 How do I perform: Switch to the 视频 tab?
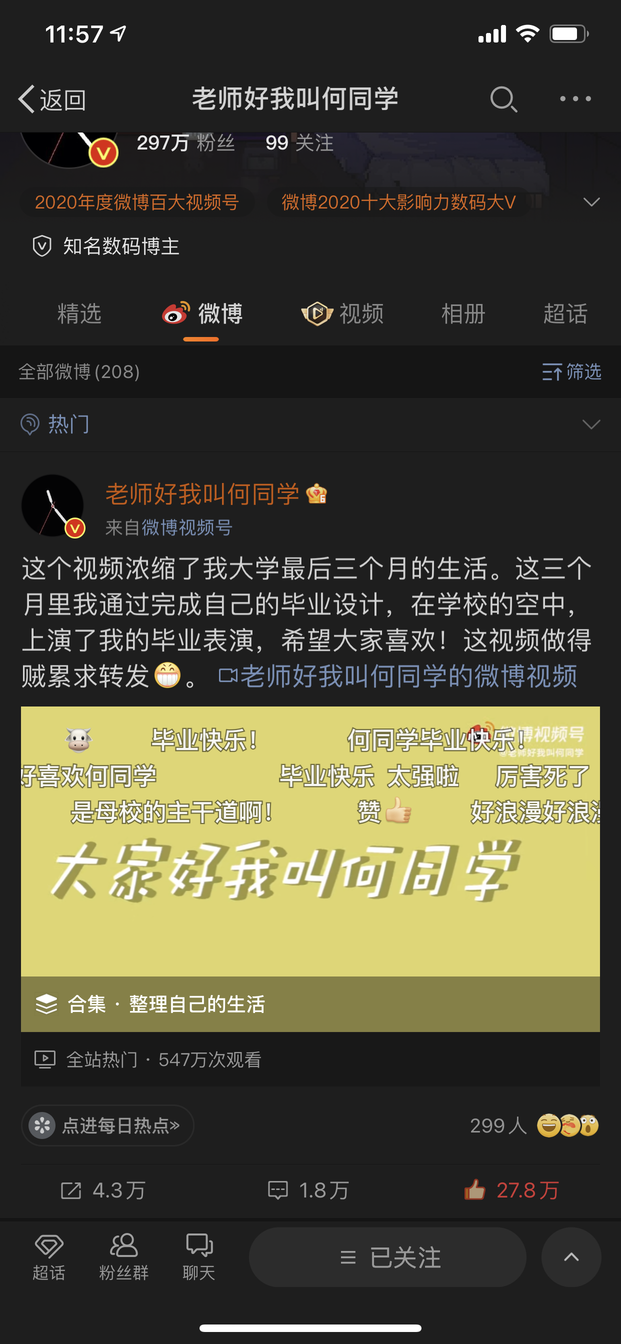pyautogui.click(x=343, y=314)
